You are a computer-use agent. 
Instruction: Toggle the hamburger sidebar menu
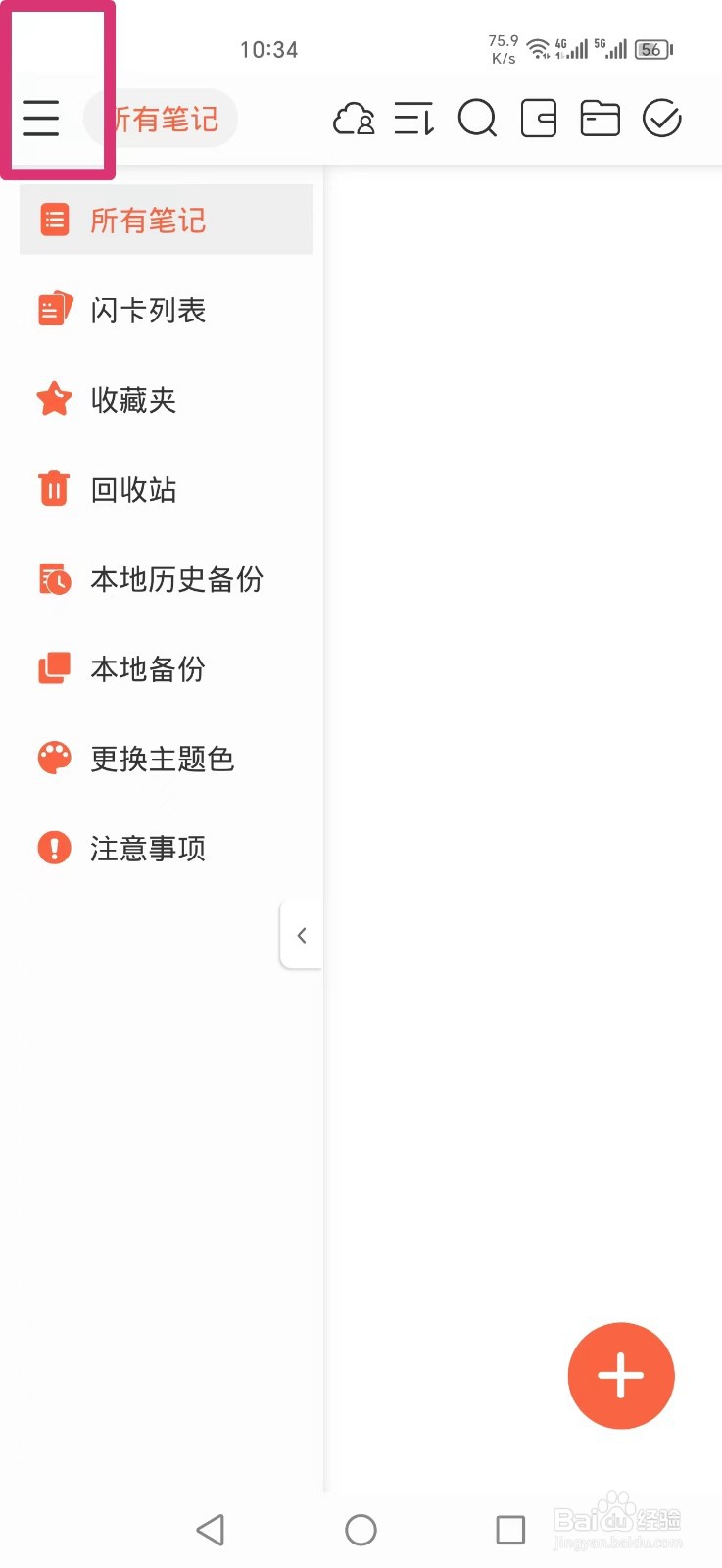(x=40, y=119)
